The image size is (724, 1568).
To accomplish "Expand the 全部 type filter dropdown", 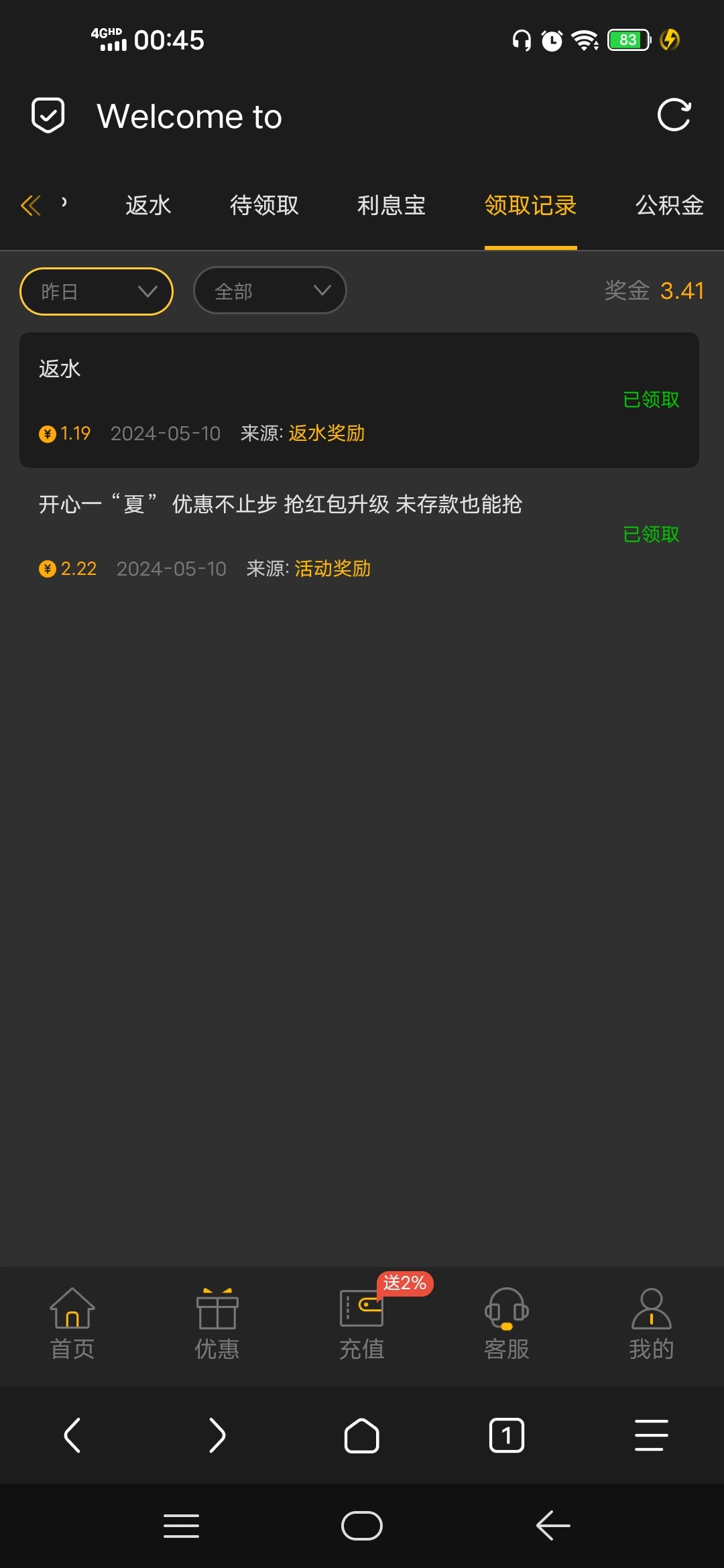I will click(269, 291).
